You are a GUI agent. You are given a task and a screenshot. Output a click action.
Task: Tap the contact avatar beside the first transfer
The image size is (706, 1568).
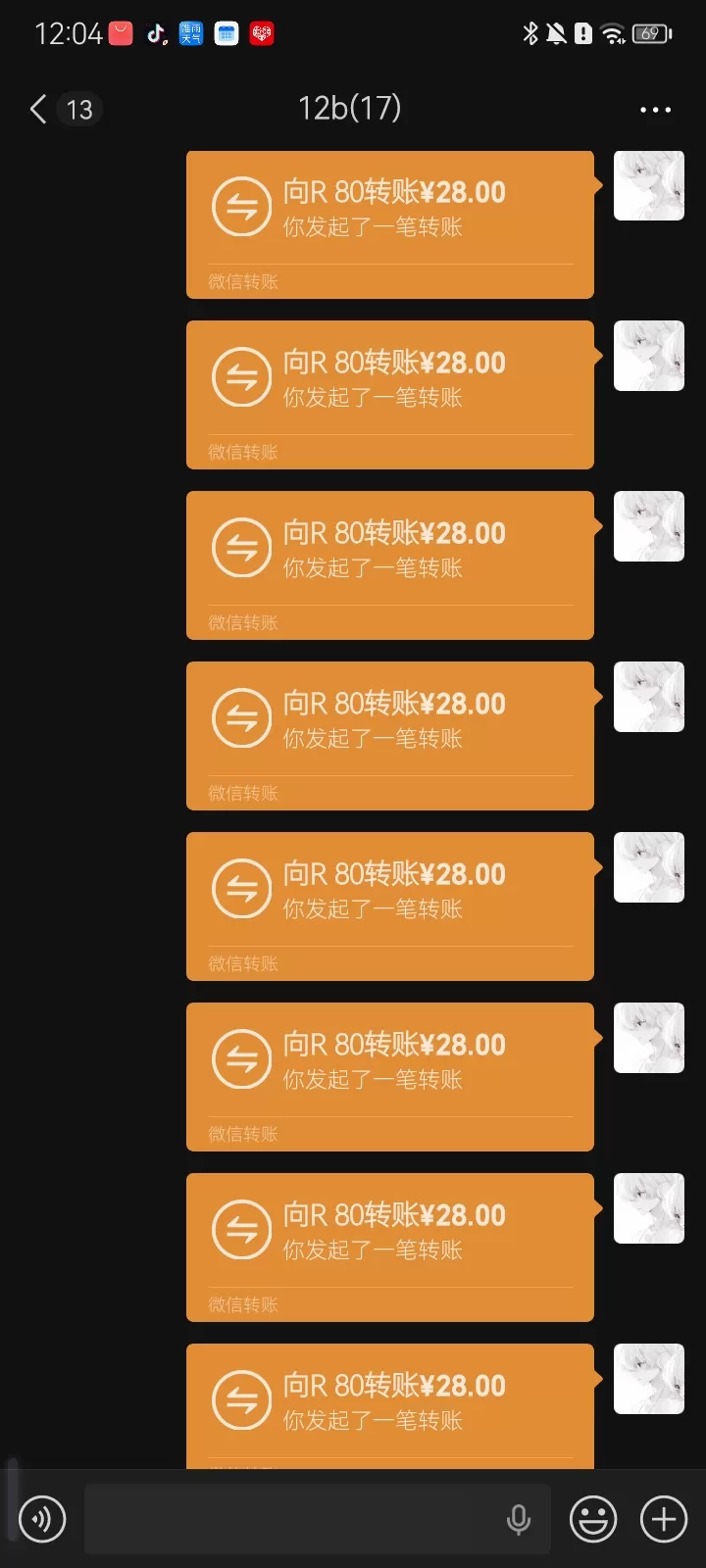pos(648,185)
